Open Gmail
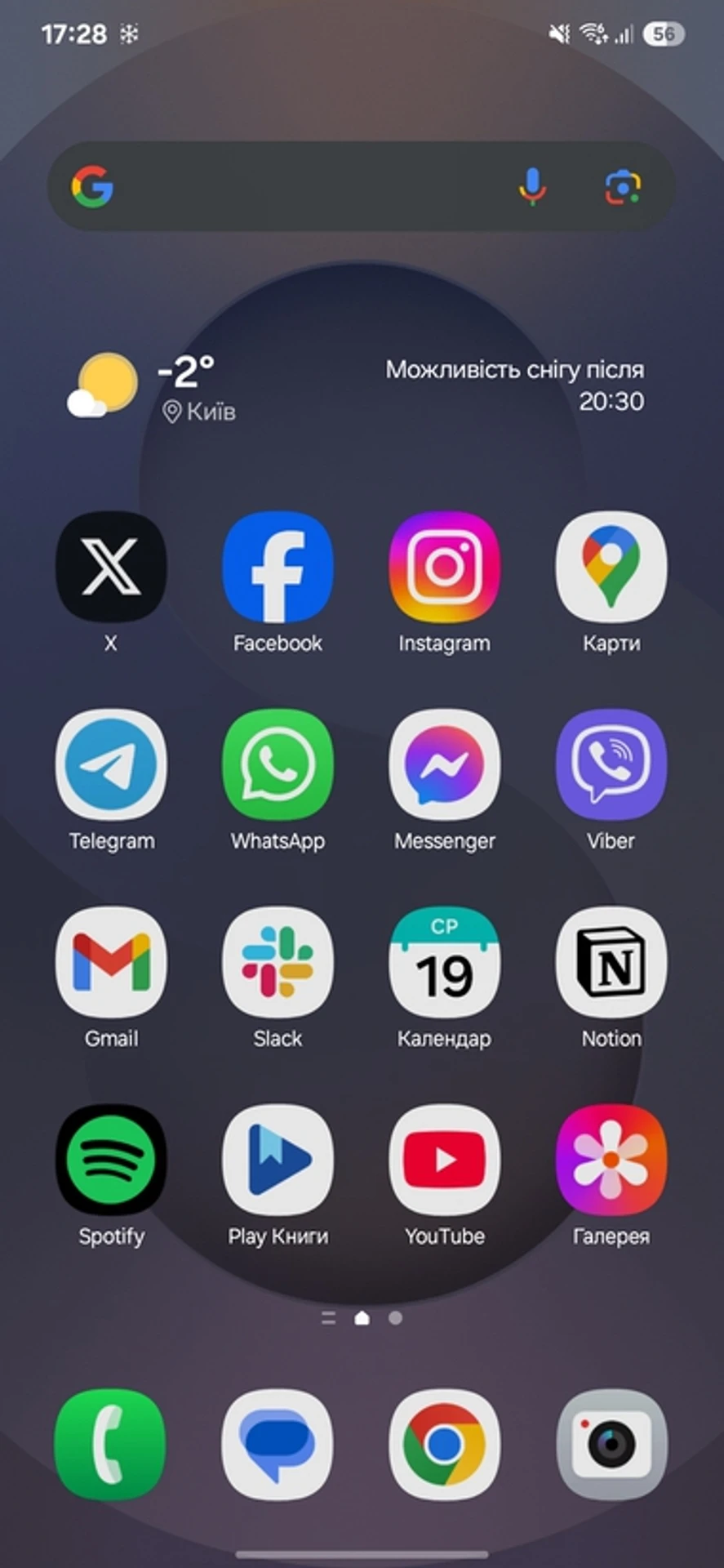724x1568 pixels. click(111, 962)
